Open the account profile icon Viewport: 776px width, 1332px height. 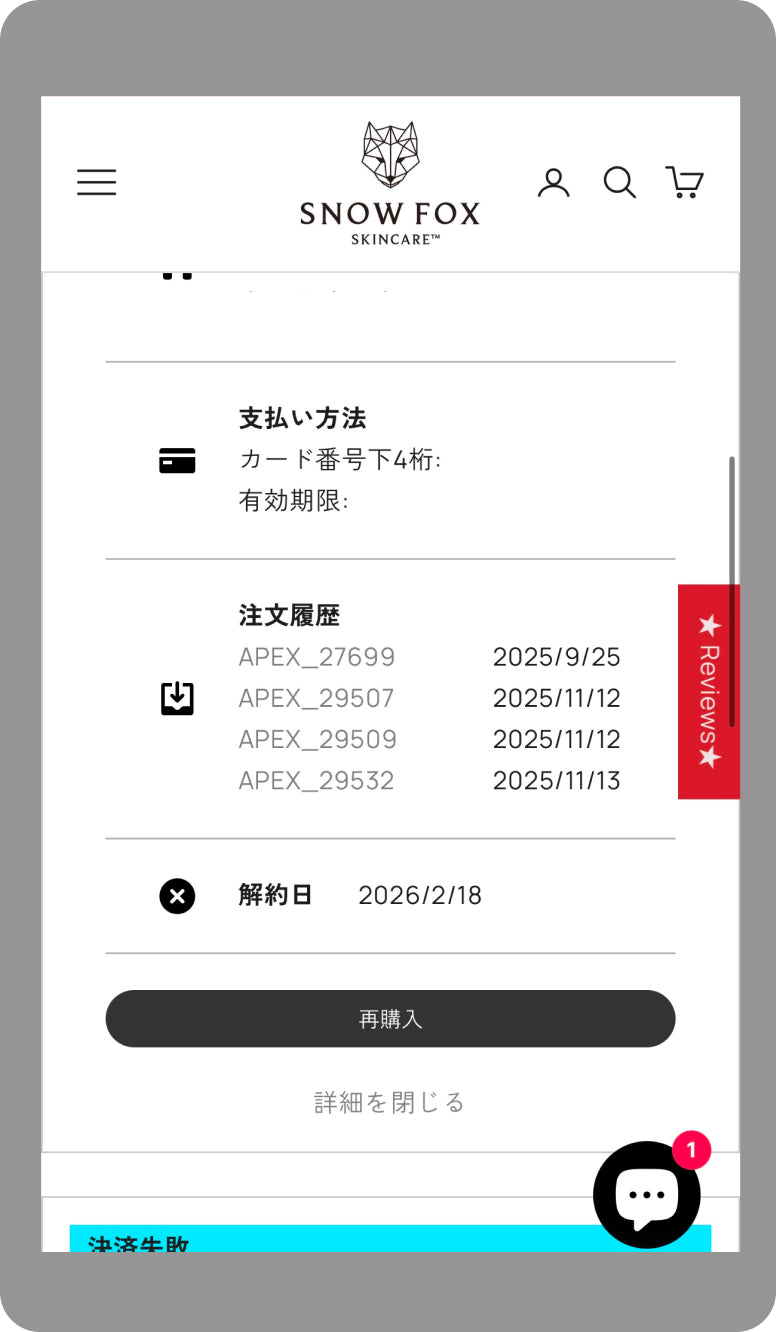[x=553, y=182]
